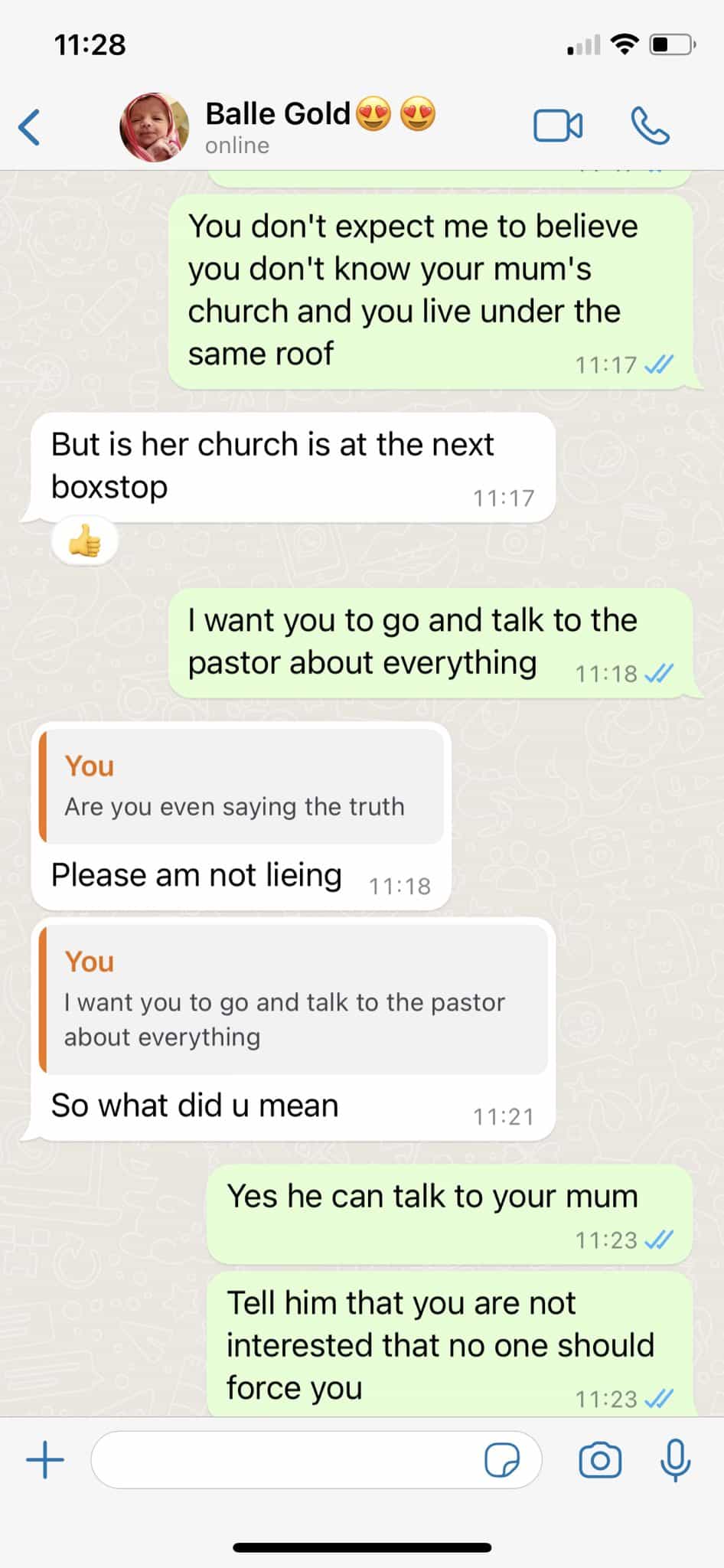Open the sticker picker
The height and width of the screenshot is (1568, 724).
502,1460
